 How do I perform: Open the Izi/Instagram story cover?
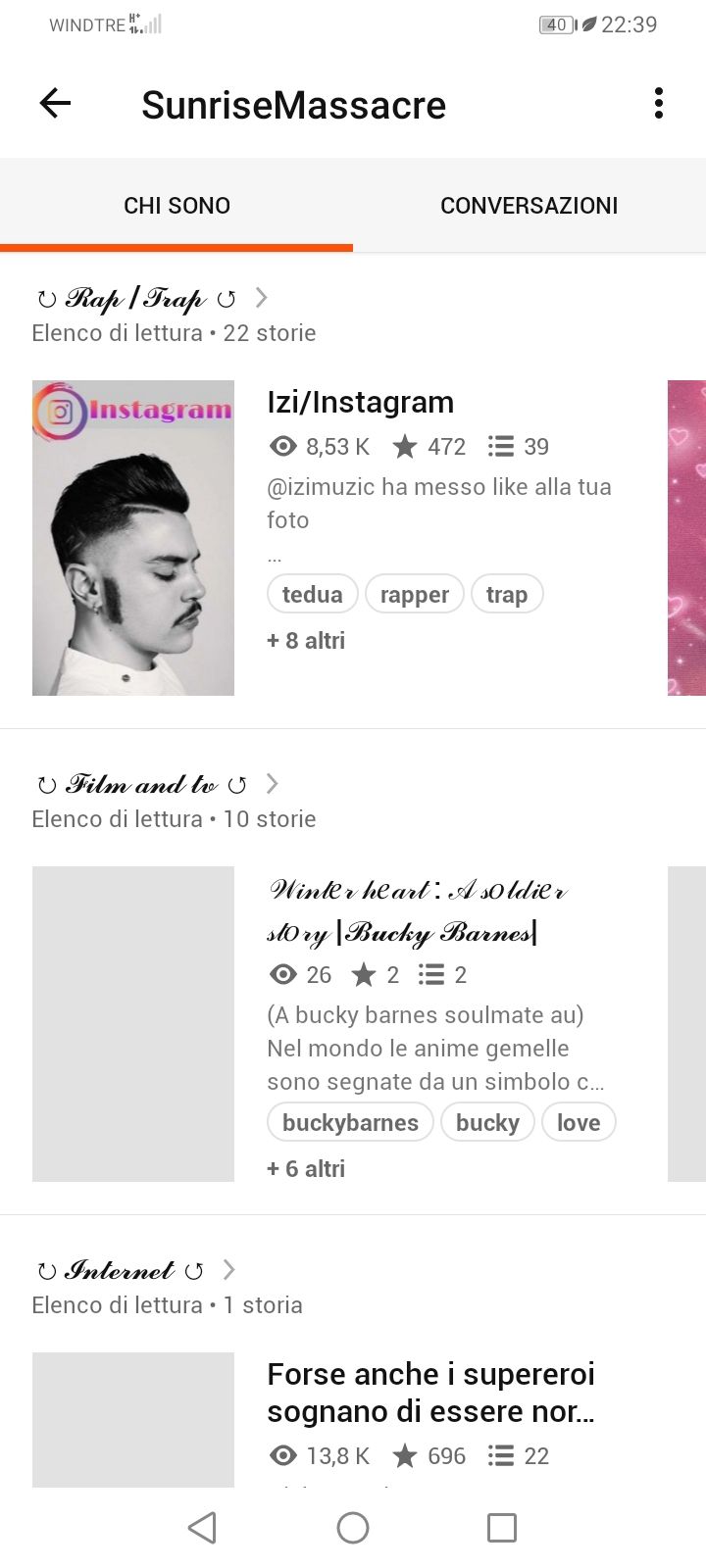tap(133, 538)
